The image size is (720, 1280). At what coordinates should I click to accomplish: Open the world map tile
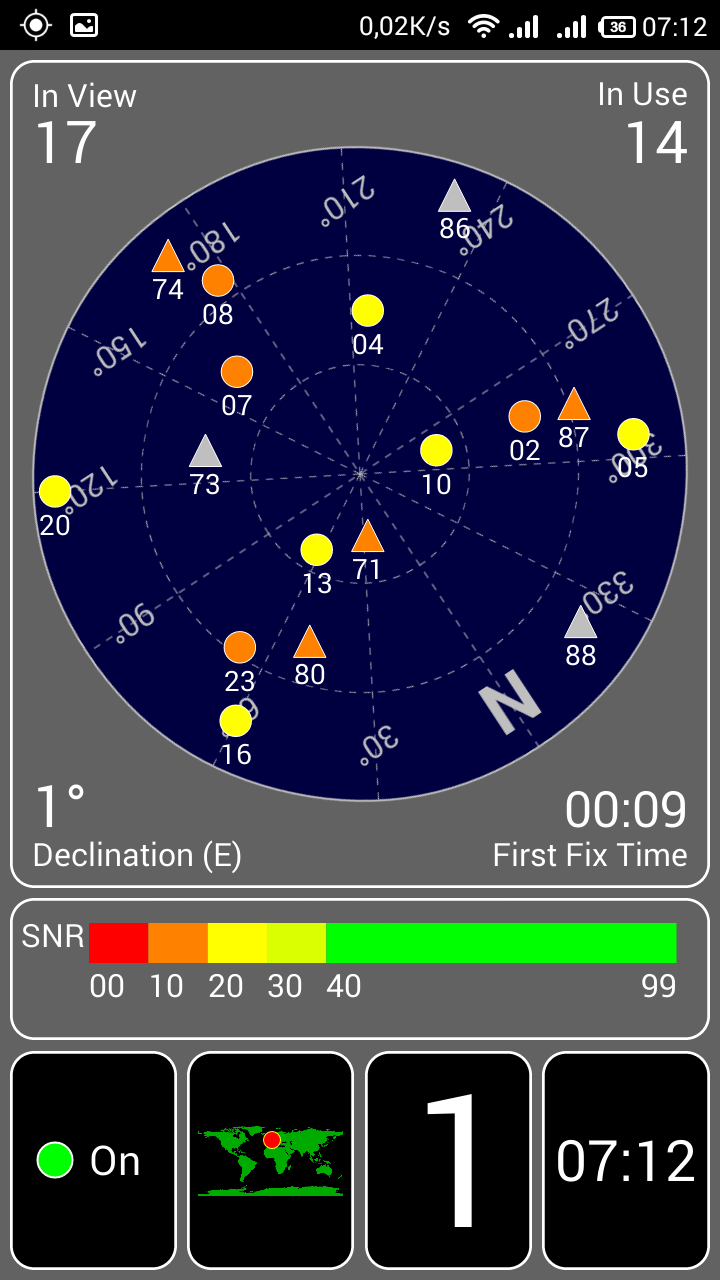(271, 1160)
